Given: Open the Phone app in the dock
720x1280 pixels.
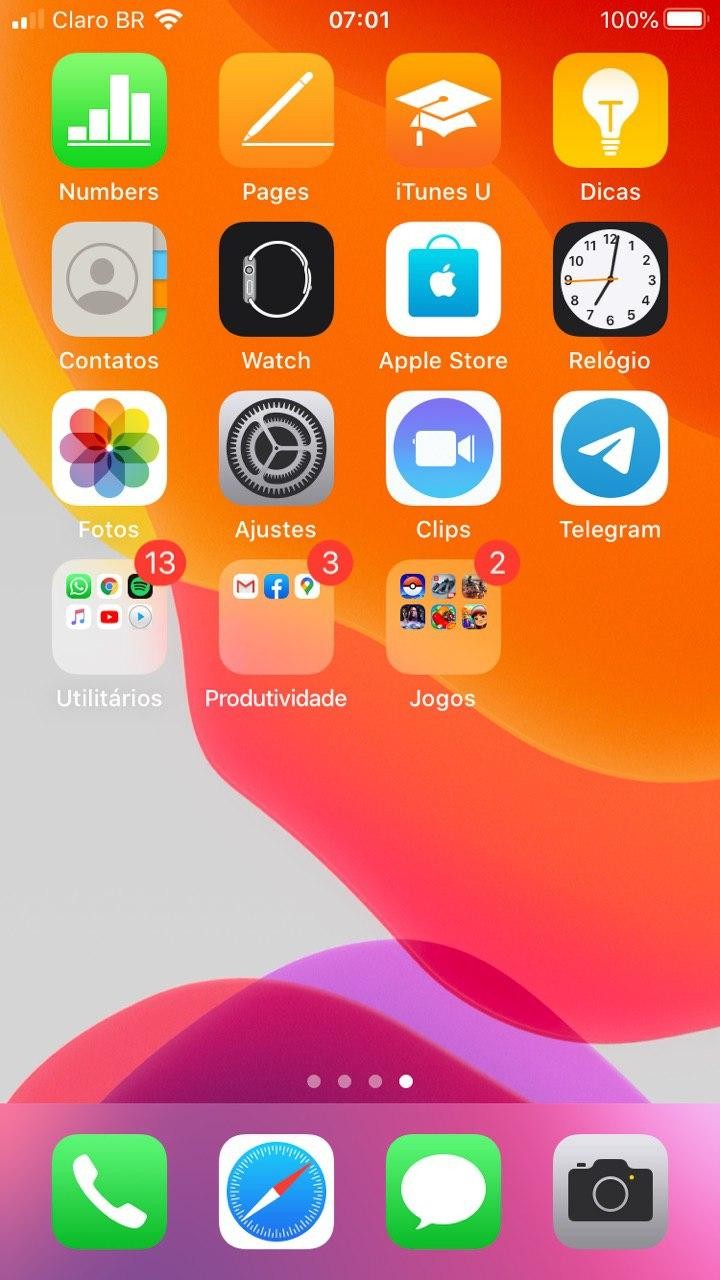Looking at the screenshot, I should [109, 1191].
